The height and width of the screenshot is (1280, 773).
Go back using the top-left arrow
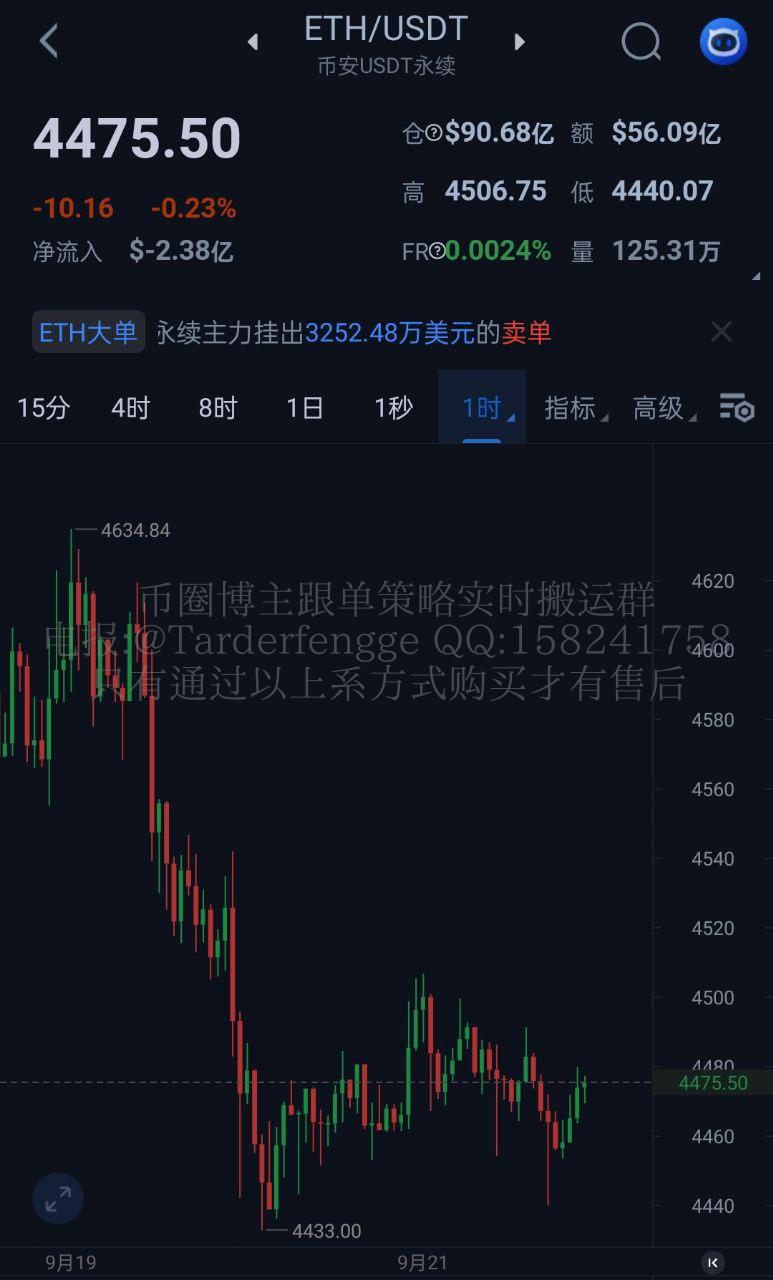pos(48,41)
